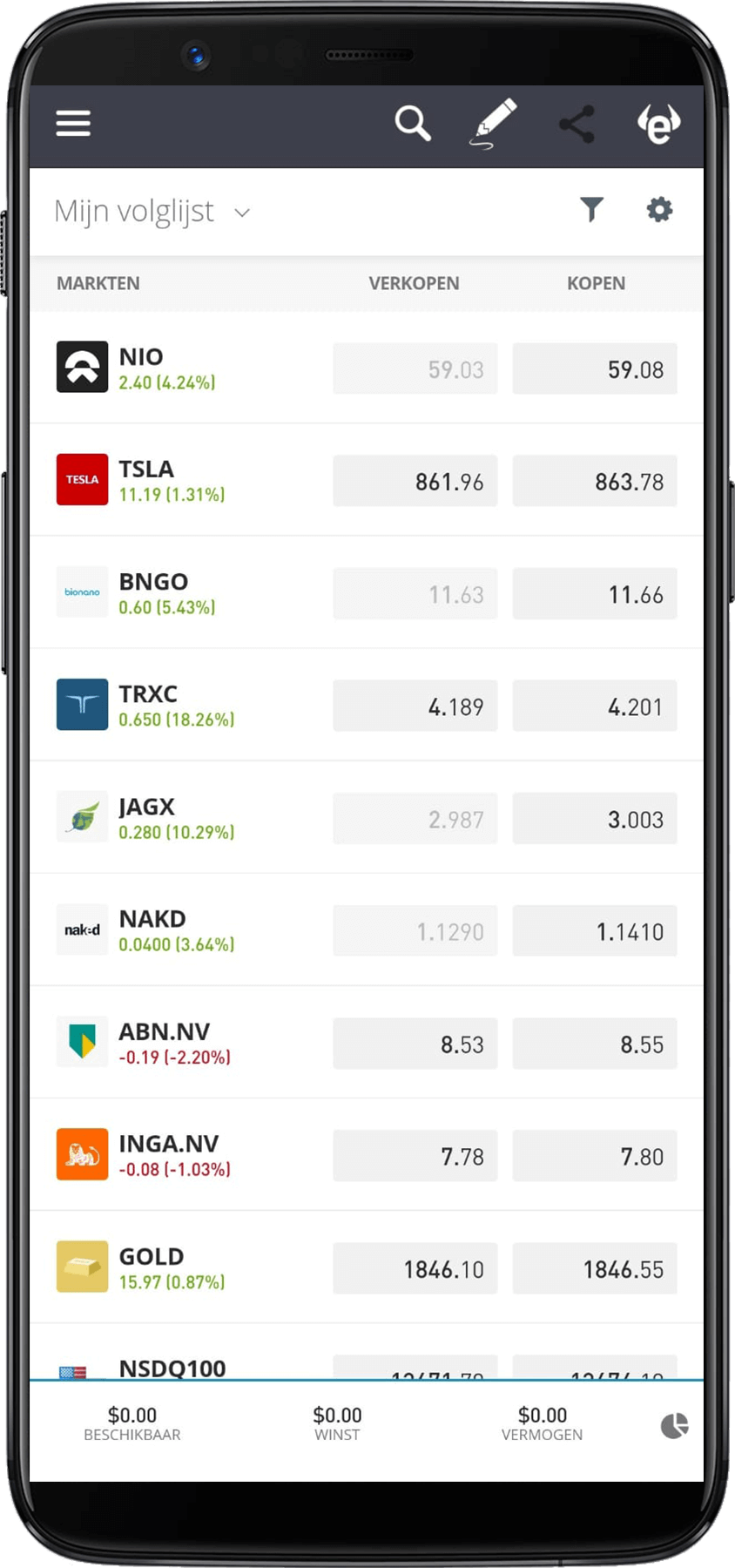Open the search icon in the top bar
The width and height of the screenshot is (735, 1568).
tap(413, 123)
